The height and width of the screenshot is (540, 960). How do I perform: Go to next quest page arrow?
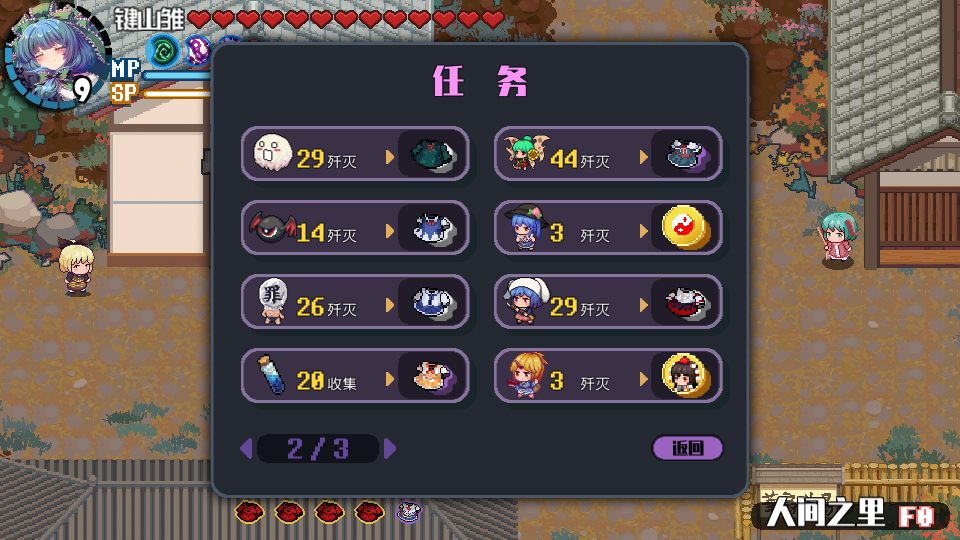coord(390,448)
